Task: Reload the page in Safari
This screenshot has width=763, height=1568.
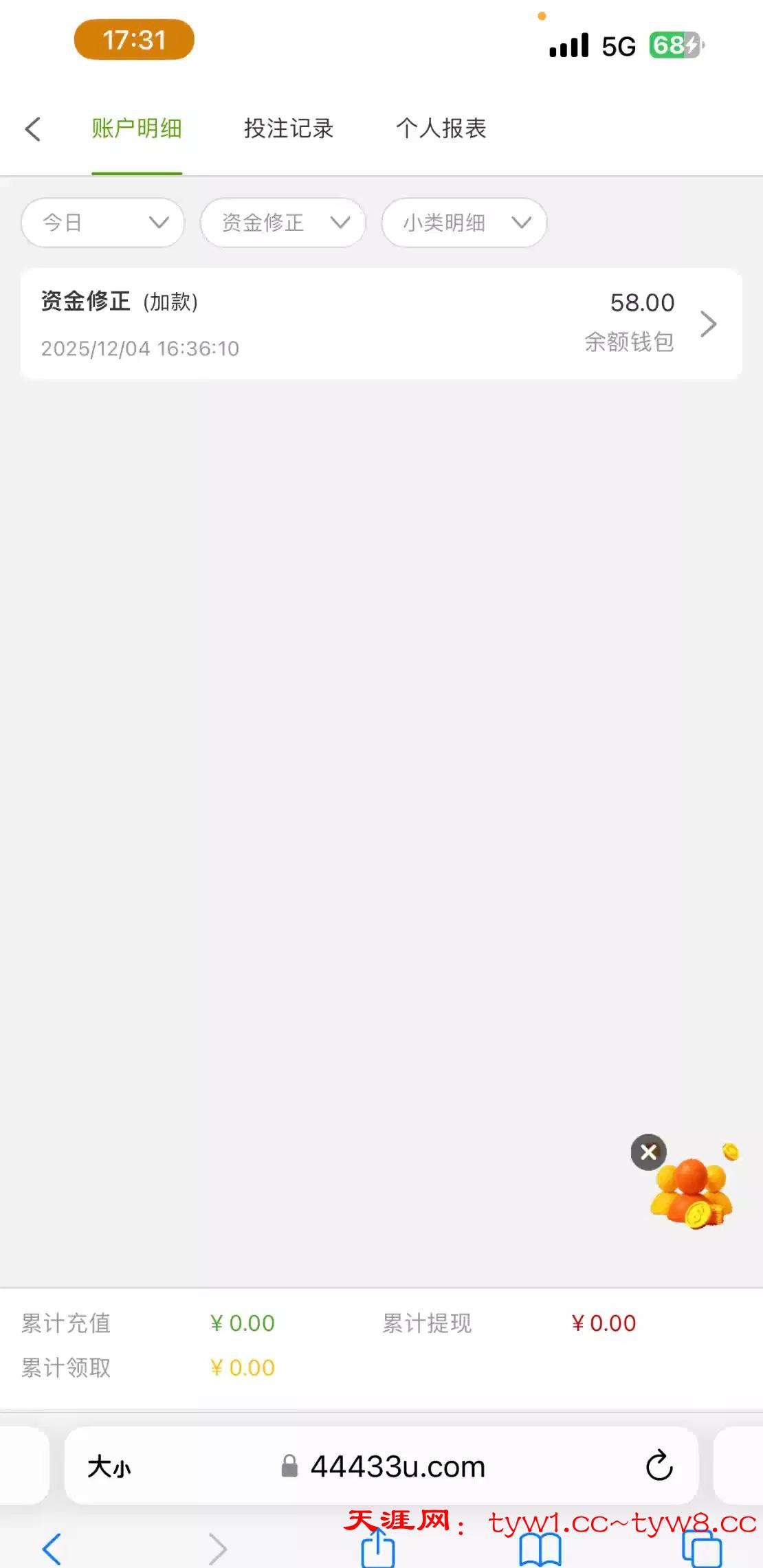Action: pyautogui.click(x=659, y=1466)
